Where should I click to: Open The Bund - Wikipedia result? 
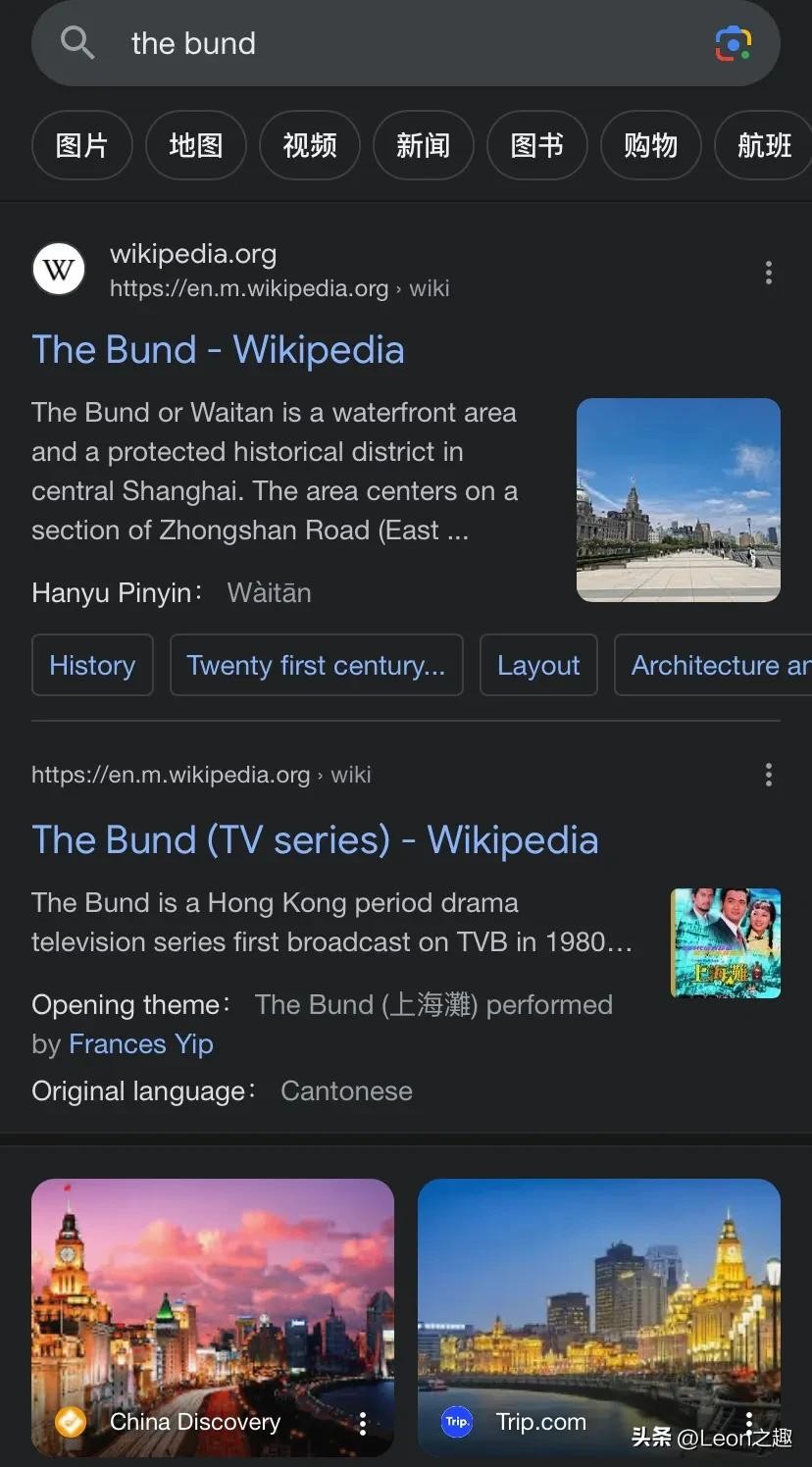218,350
